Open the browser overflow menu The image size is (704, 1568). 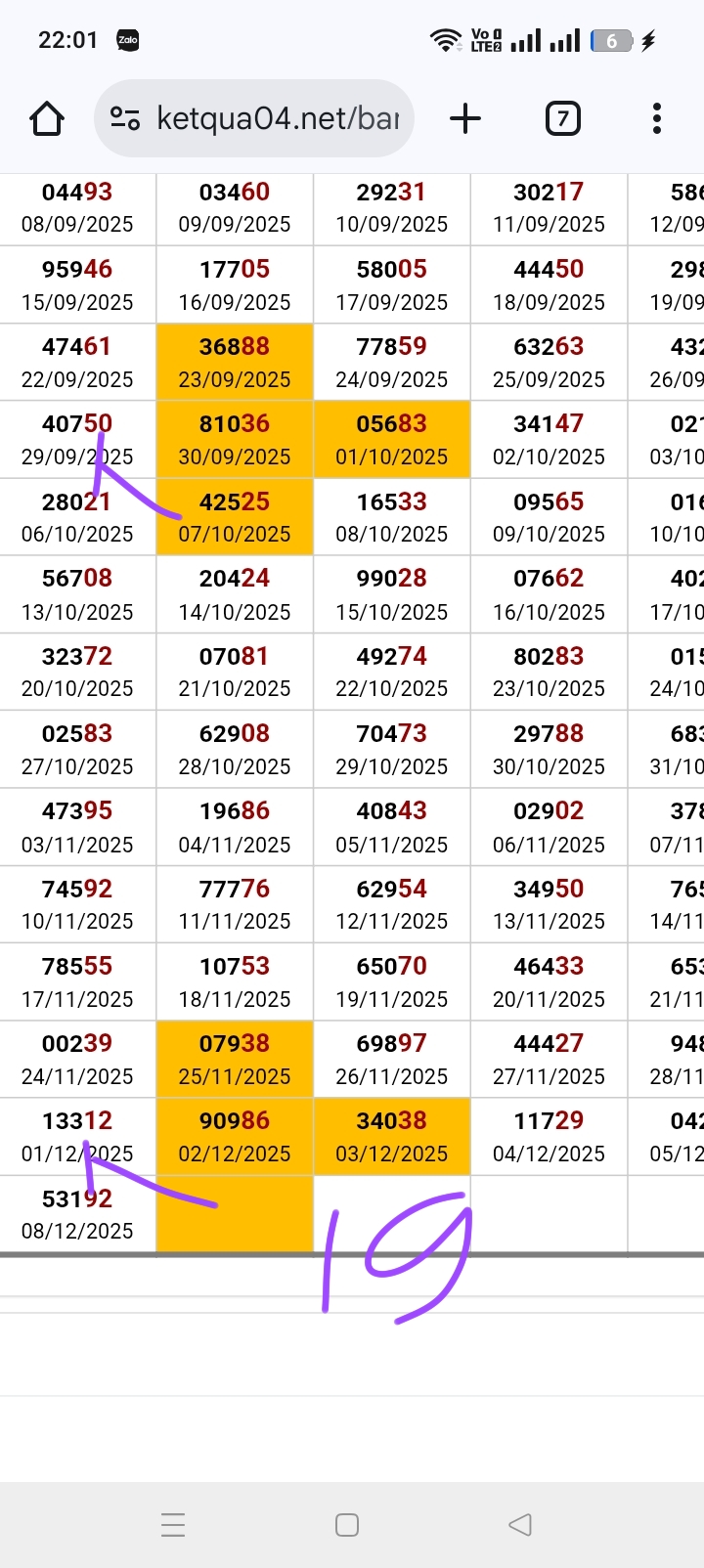(x=656, y=118)
